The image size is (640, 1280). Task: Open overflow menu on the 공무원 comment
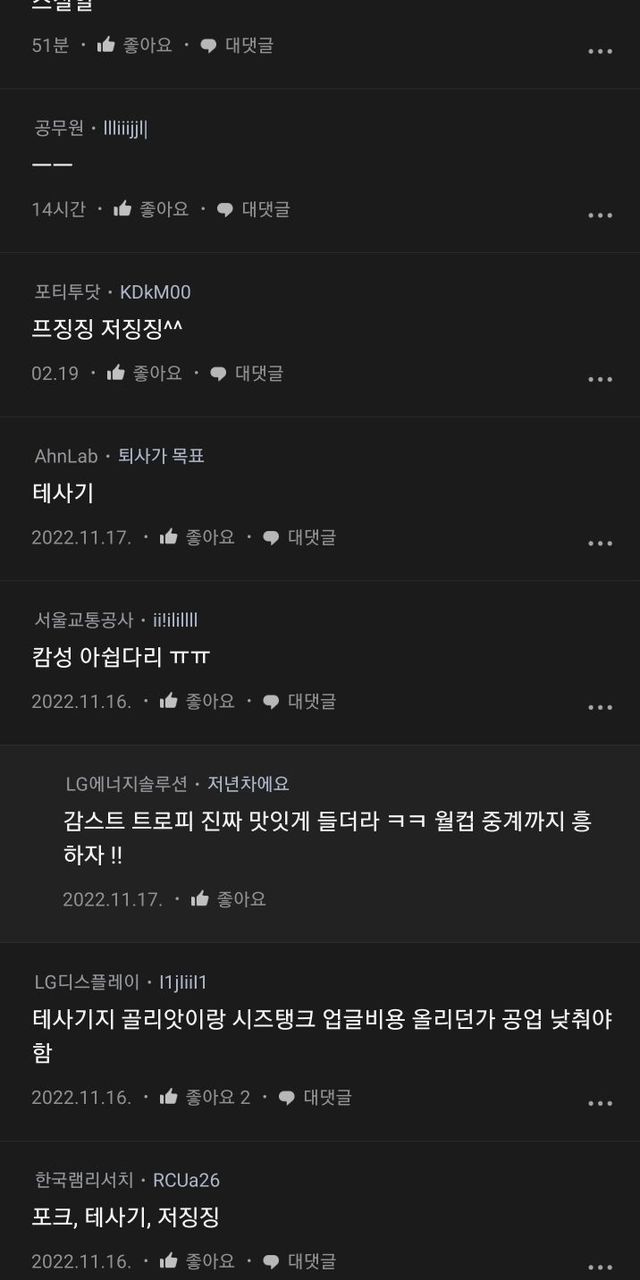click(600, 215)
